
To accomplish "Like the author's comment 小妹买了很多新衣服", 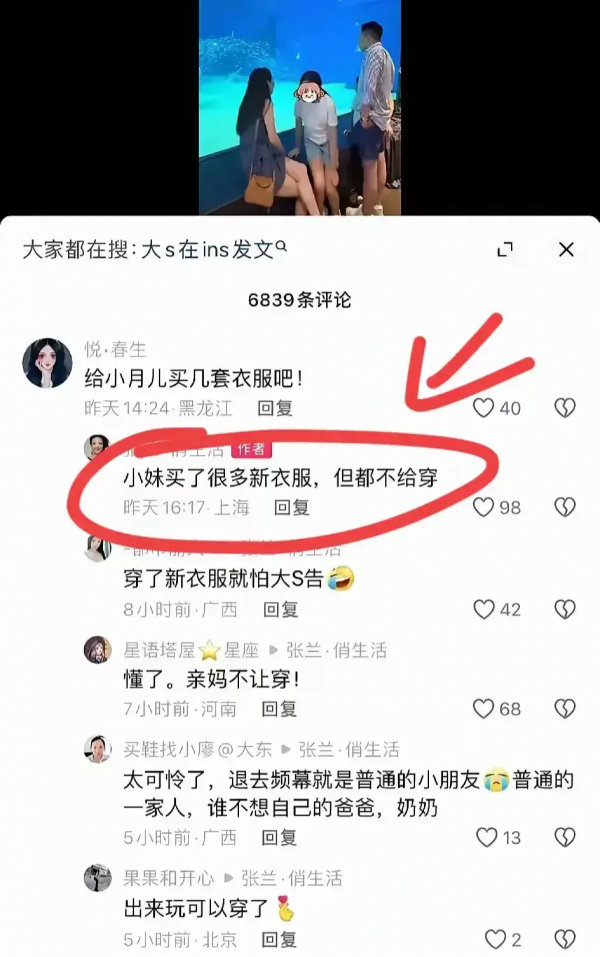I will pos(485,507).
